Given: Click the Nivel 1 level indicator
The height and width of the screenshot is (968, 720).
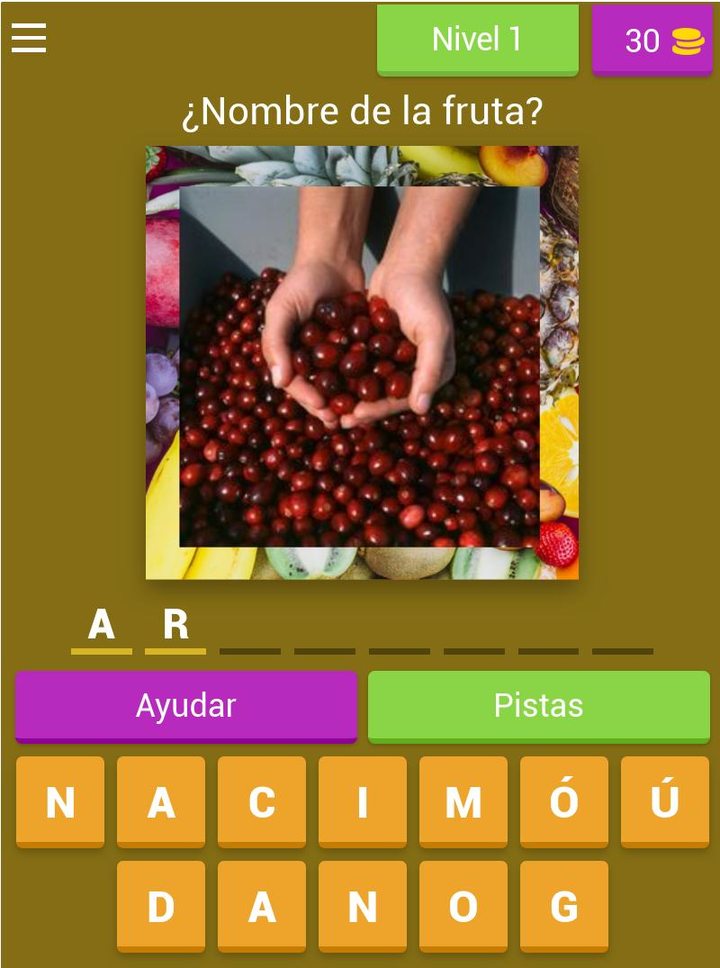Looking at the screenshot, I should point(477,40).
